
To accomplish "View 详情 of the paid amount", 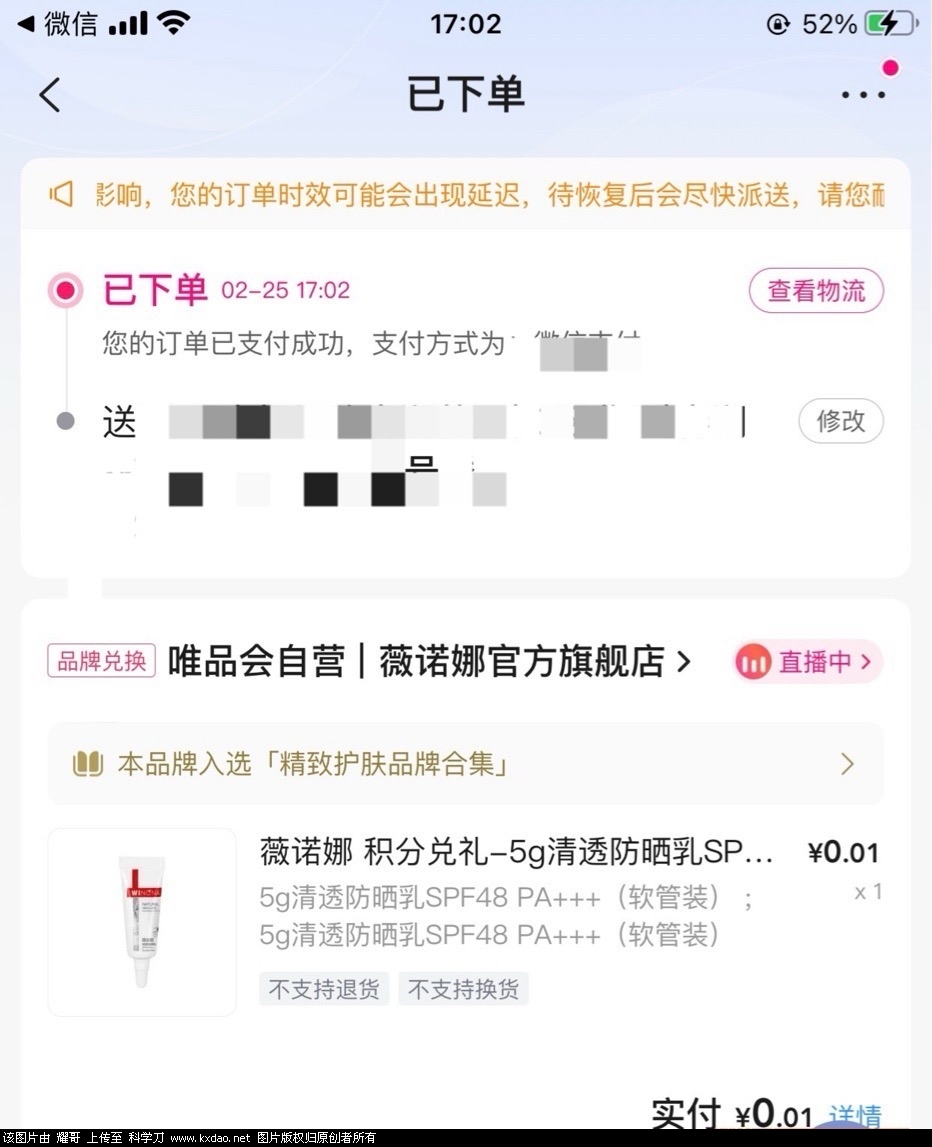I will [x=855, y=1115].
